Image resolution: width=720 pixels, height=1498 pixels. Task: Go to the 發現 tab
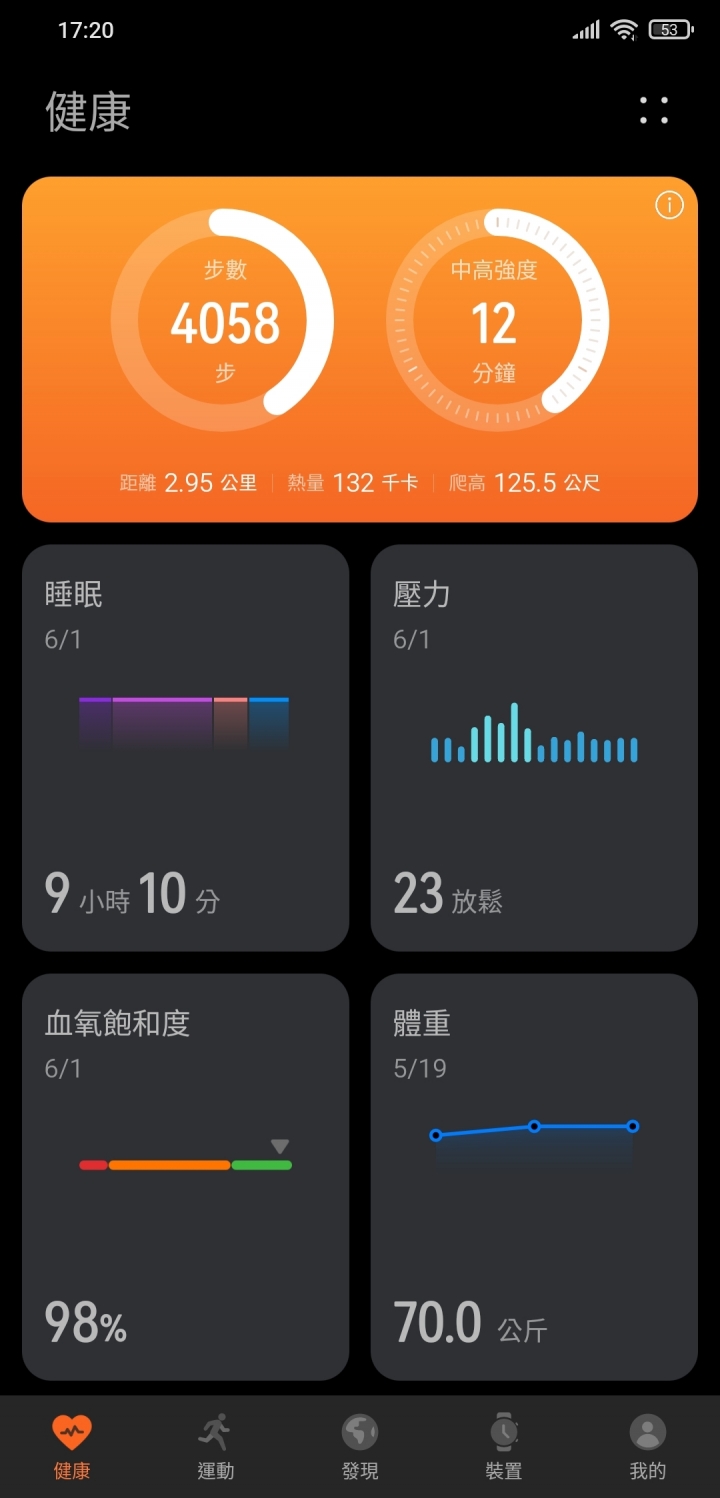click(360, 1447)
